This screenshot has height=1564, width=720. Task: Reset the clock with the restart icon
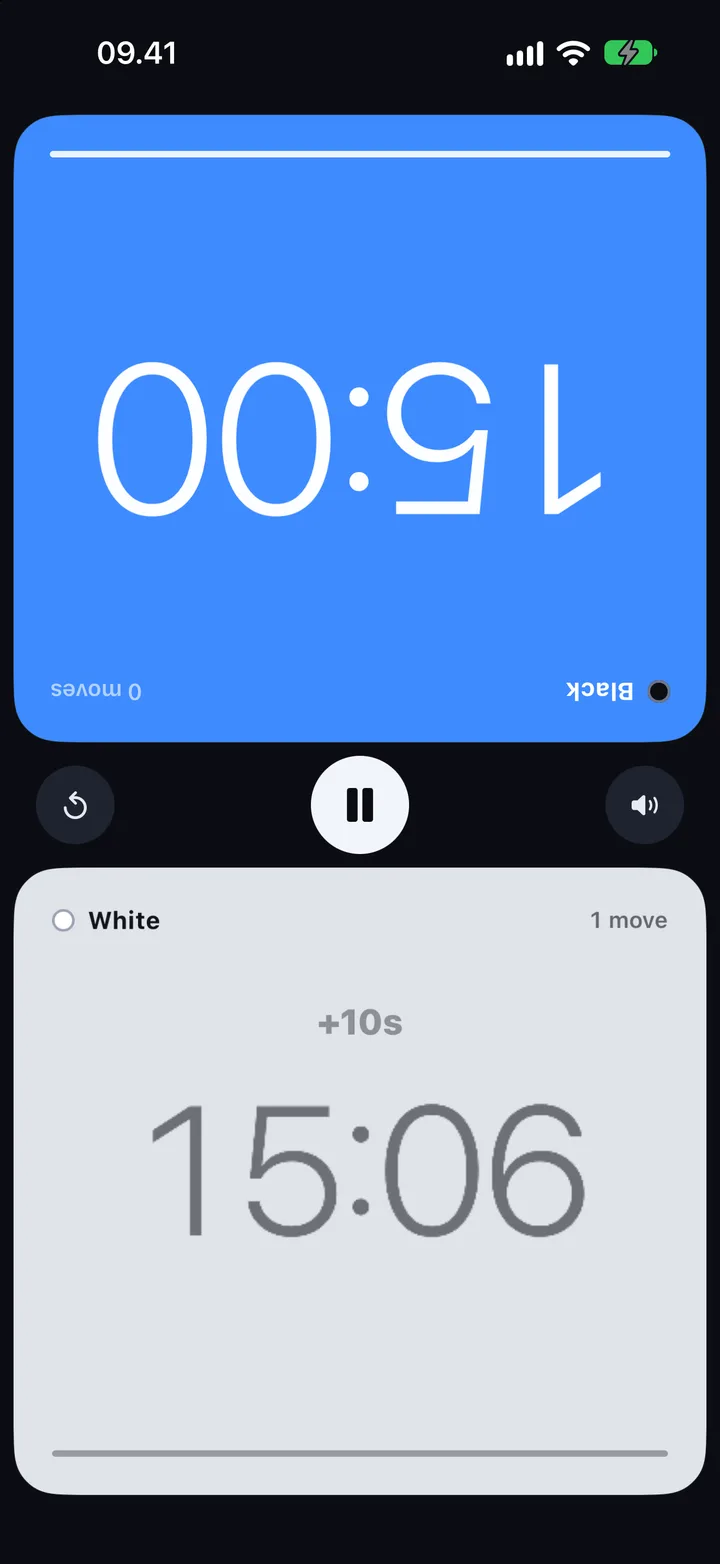(75, 805)
